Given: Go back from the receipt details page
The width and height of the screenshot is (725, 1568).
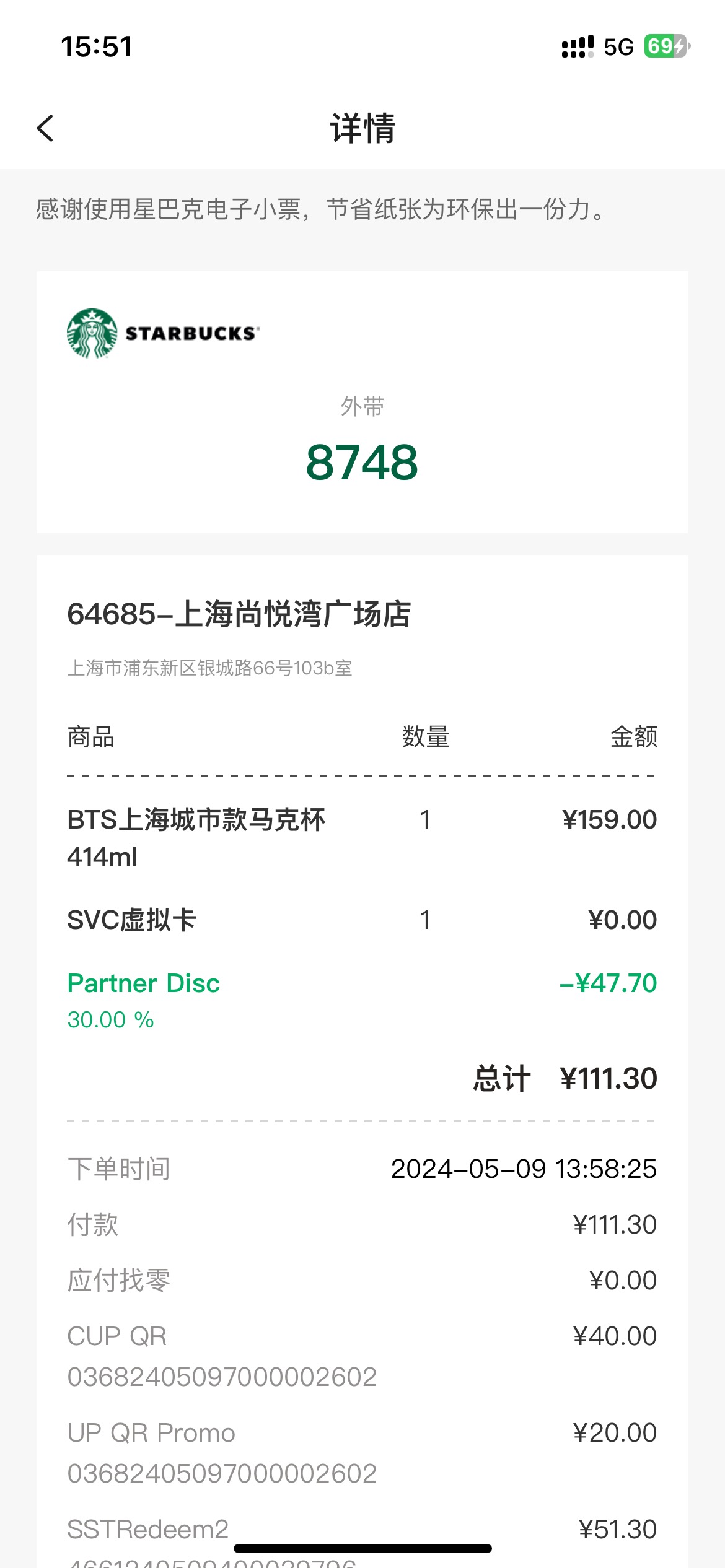Looking at the screenshot, I should coord(45,128).
